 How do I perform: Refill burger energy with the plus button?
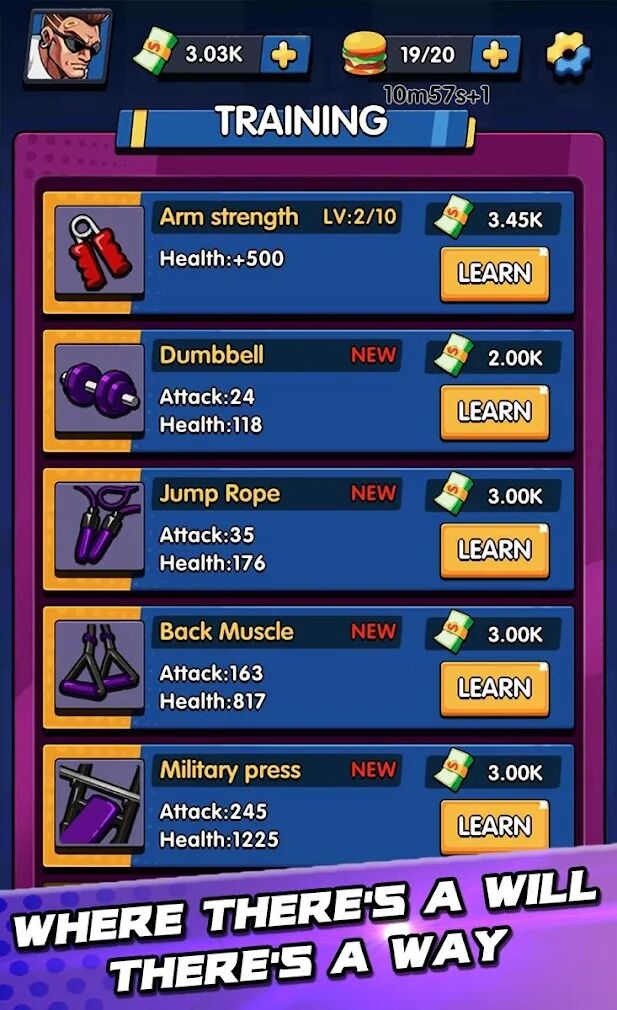[495, 54]
